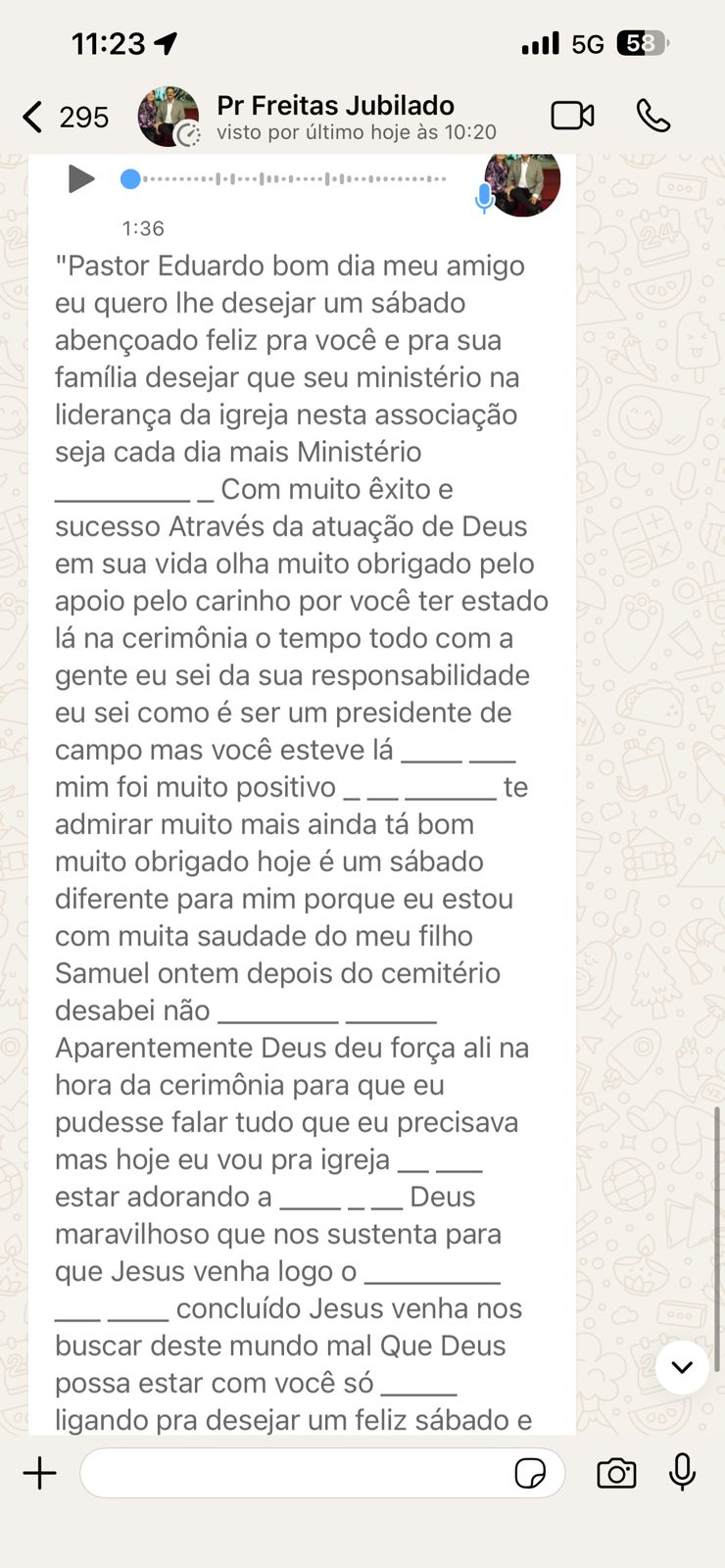Screen dimensions: 725x1568
Task: Open Pr Freitas Jubilado contact info
Action: pyautogui.click(x=335, y=117)
